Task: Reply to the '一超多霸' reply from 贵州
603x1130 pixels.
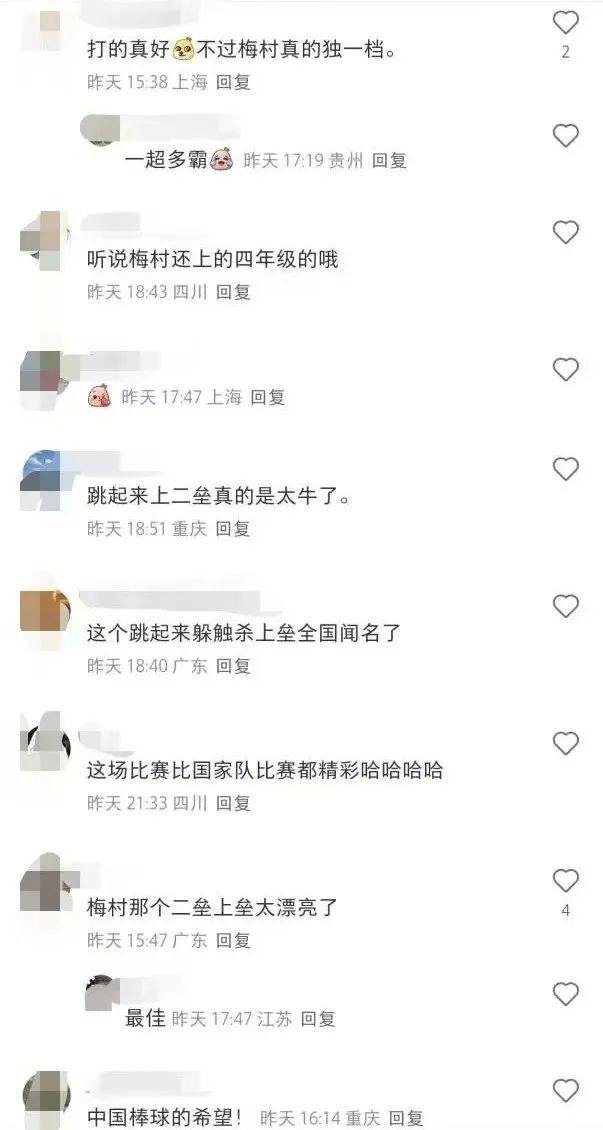Action: 389,160
